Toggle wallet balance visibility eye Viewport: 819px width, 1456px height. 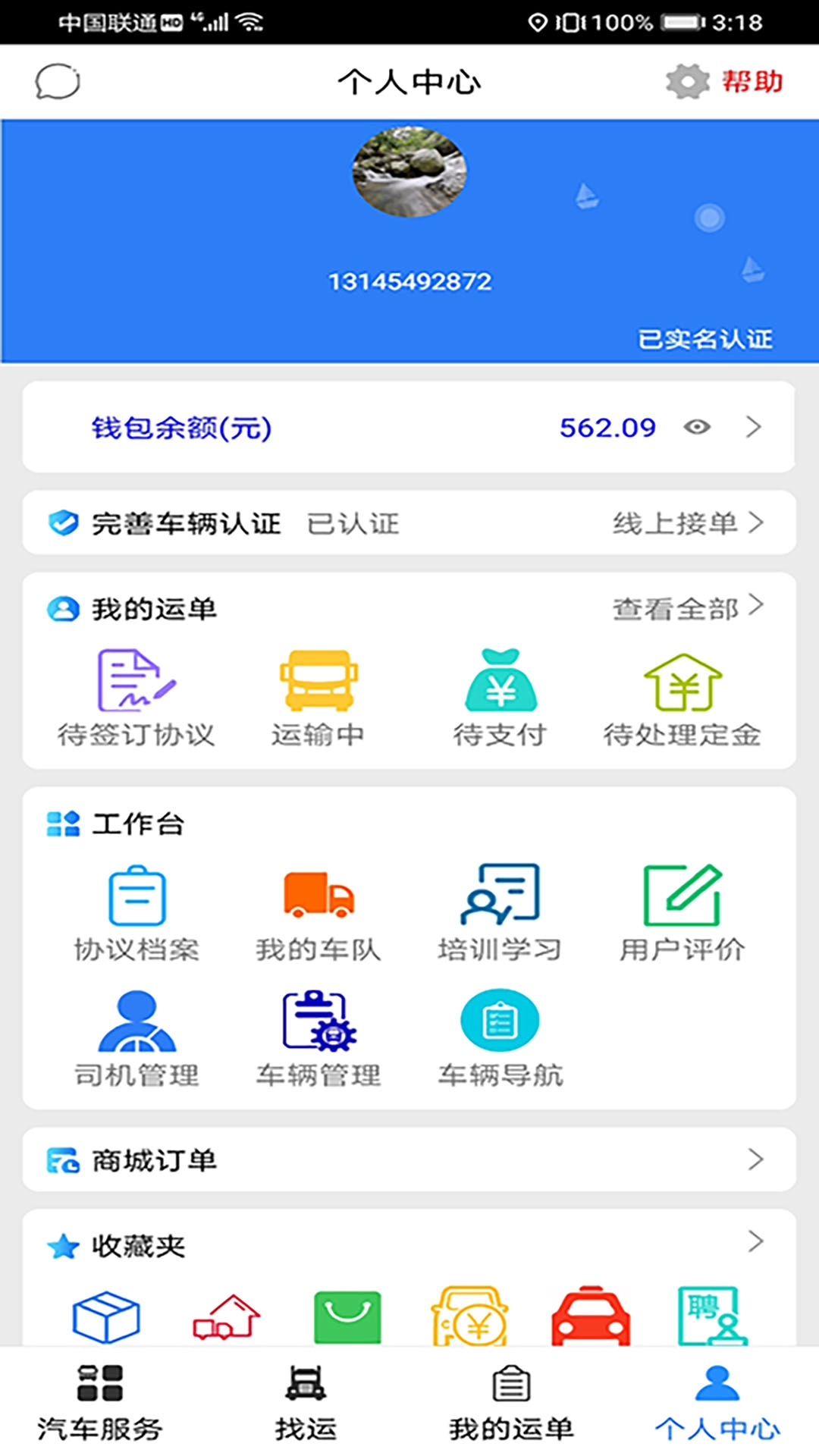pos(696,428)
